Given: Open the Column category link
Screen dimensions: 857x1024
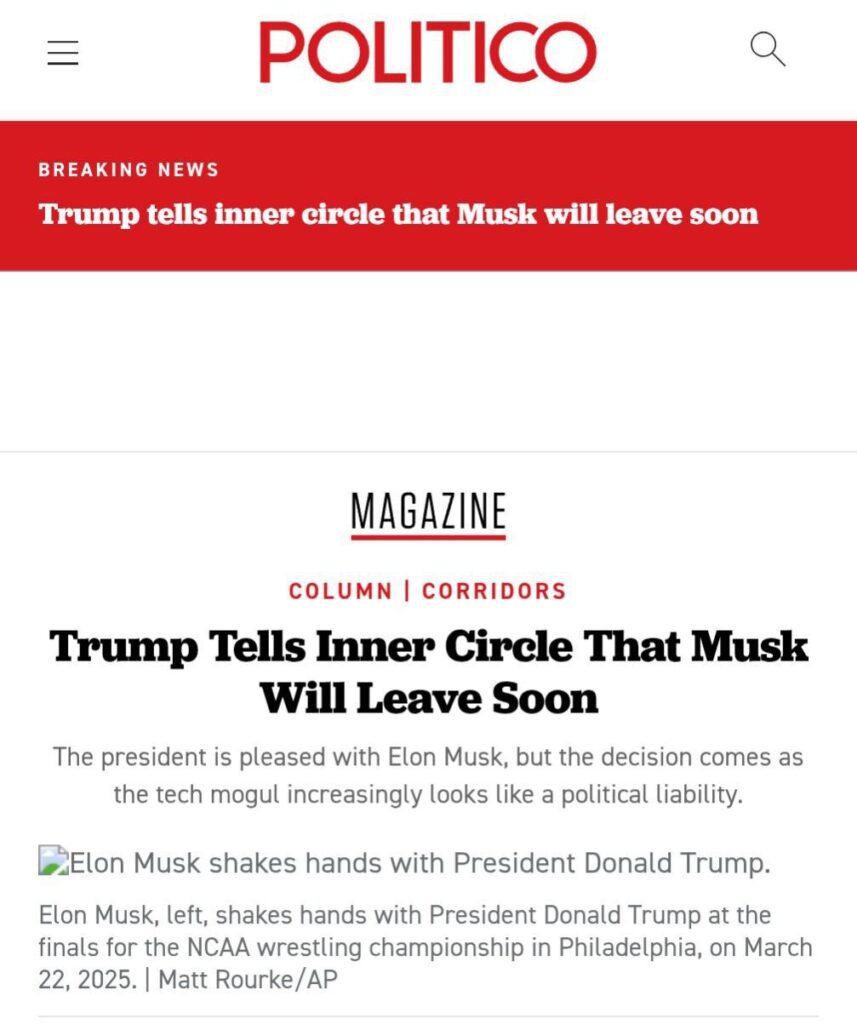Looking at the screenshot, I should pyautogui.click(x=341, y=591).
